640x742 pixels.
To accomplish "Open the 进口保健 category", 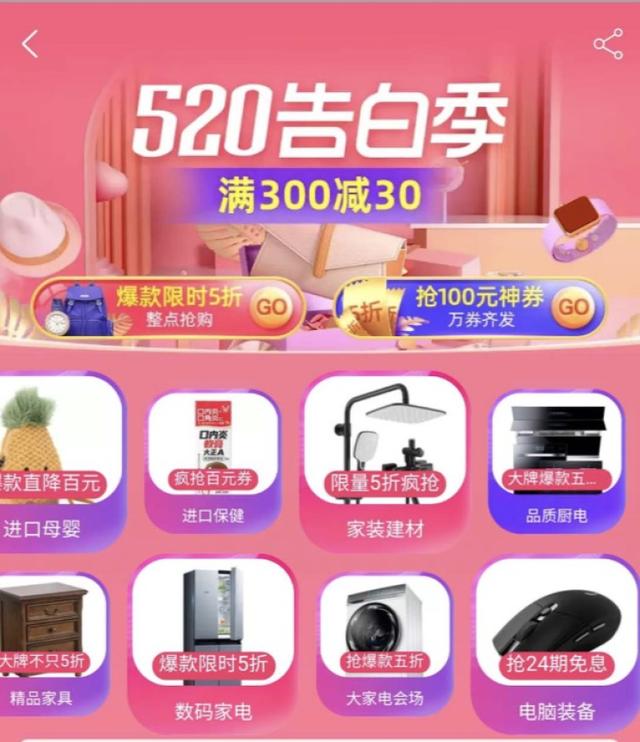I will click(213, 460).
